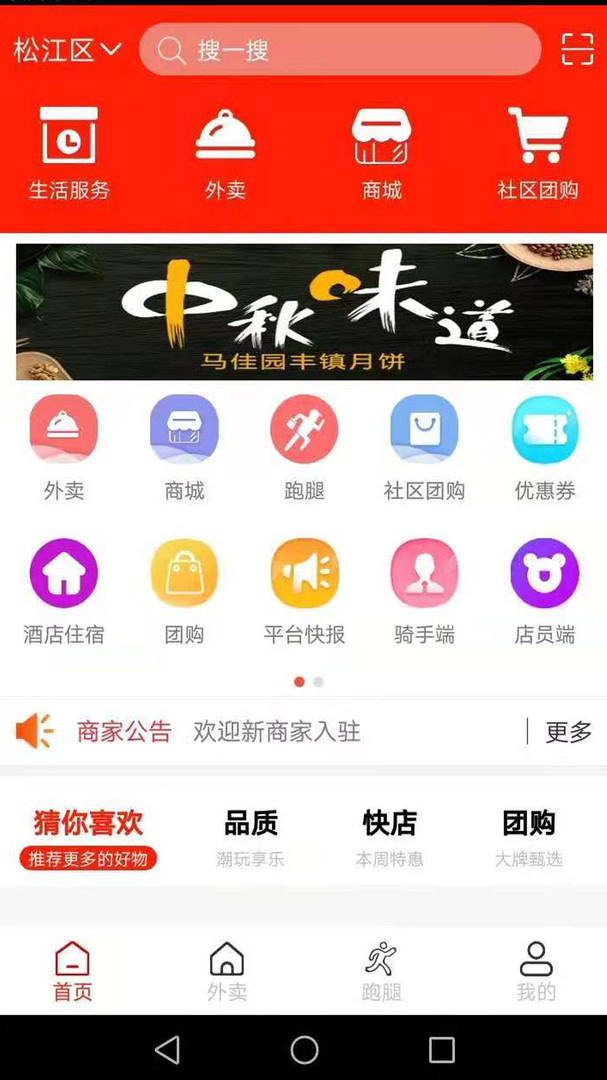
Task: Open 店员端 staff portal
Action: tap(544, 591)
